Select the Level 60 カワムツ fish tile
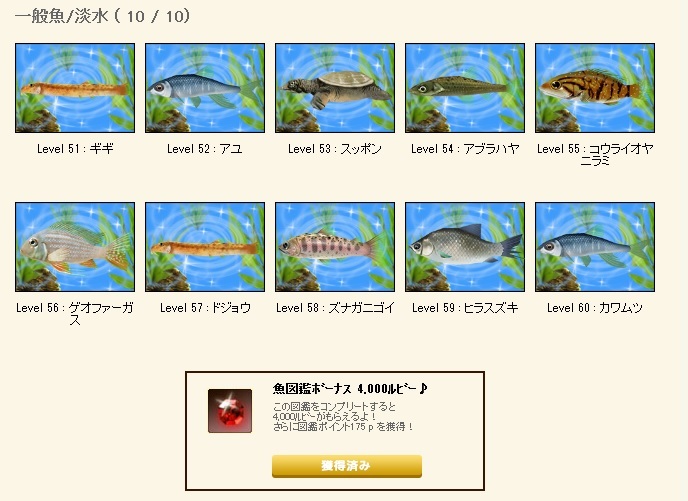 coord(595,247)
